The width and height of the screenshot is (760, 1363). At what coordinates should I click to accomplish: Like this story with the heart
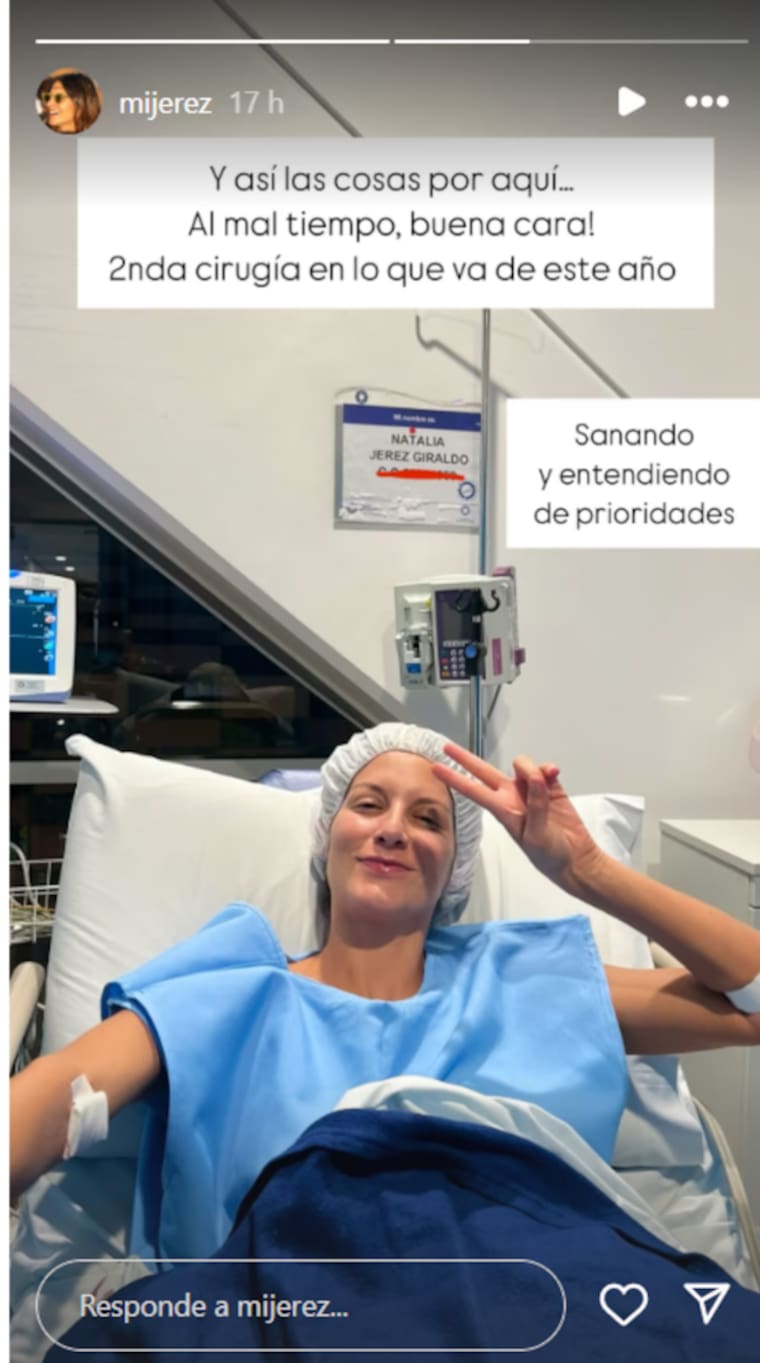pos(623,1304)
